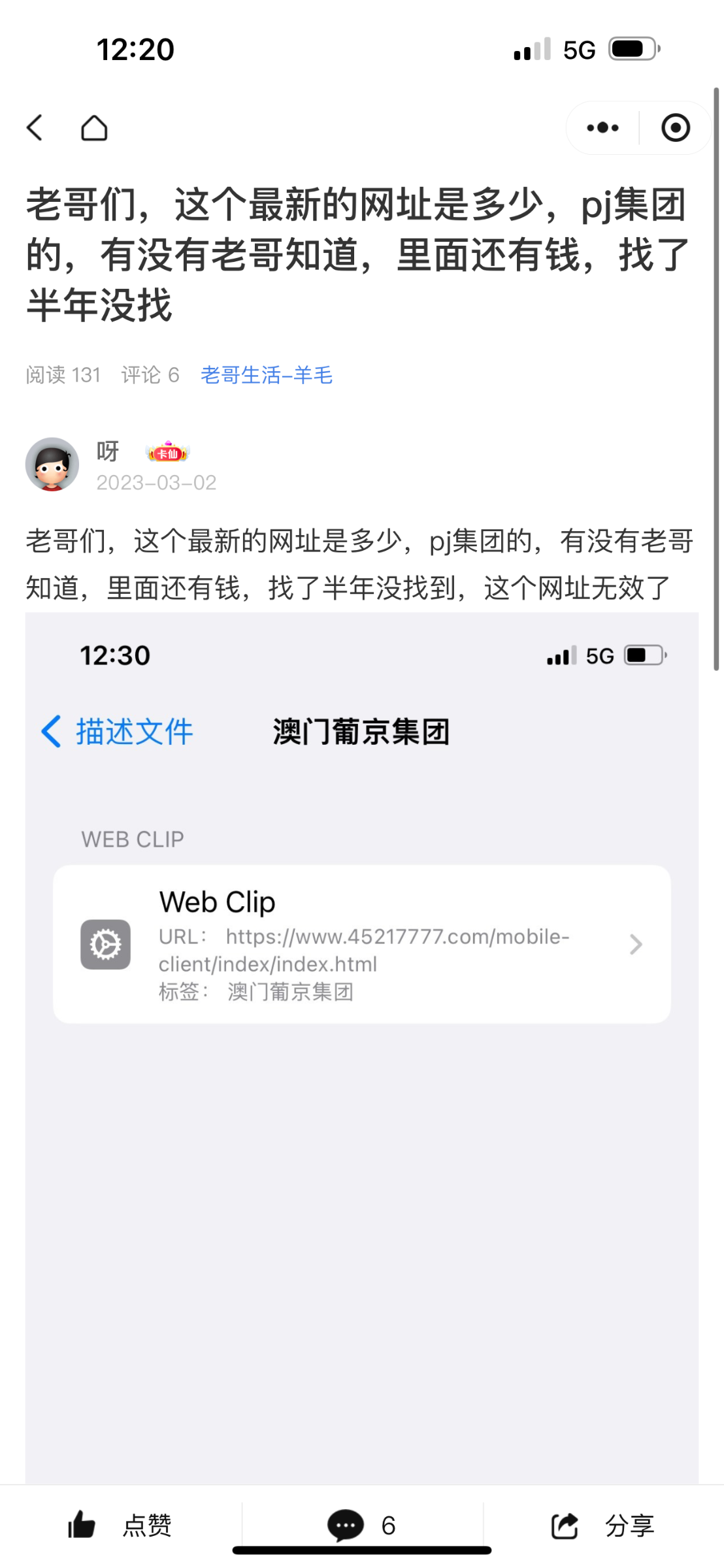Open the 老哥生活-羊毛 topic link
Screen dimensions: 724x1568
pos(266,375)
